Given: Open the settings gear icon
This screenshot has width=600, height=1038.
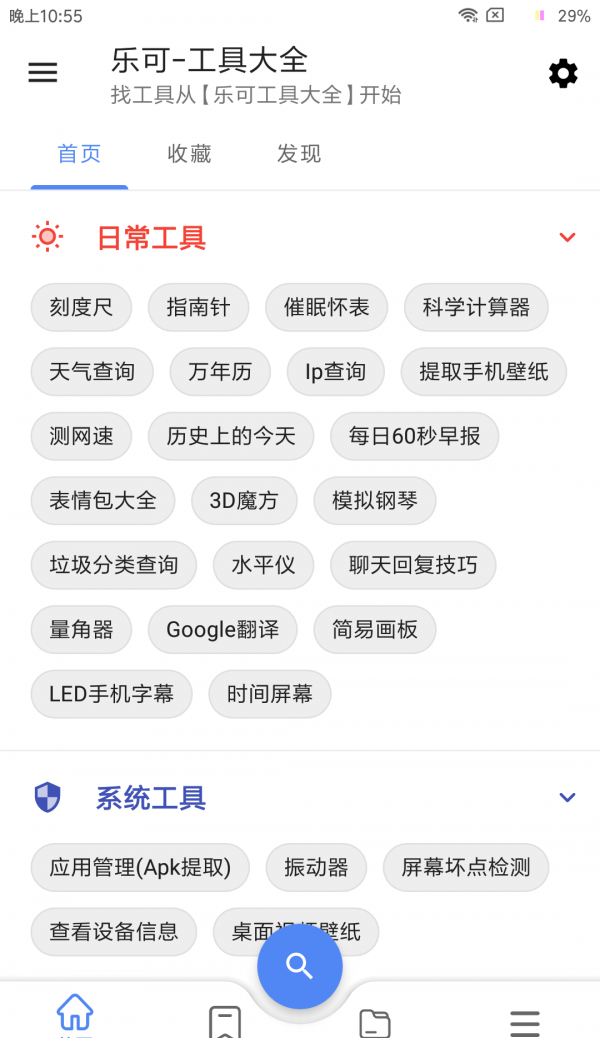Looking at the screenshot, I should pyautogui.click(x=563, y=73).
